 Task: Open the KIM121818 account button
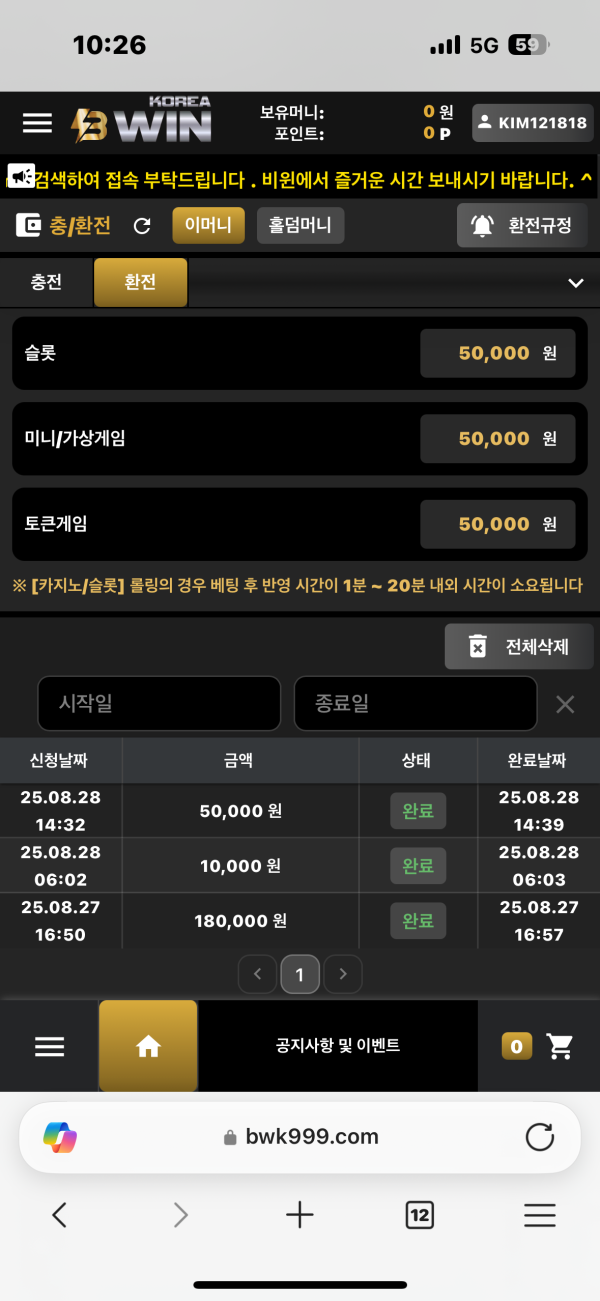pyautogui.click(x=530, y=123)
